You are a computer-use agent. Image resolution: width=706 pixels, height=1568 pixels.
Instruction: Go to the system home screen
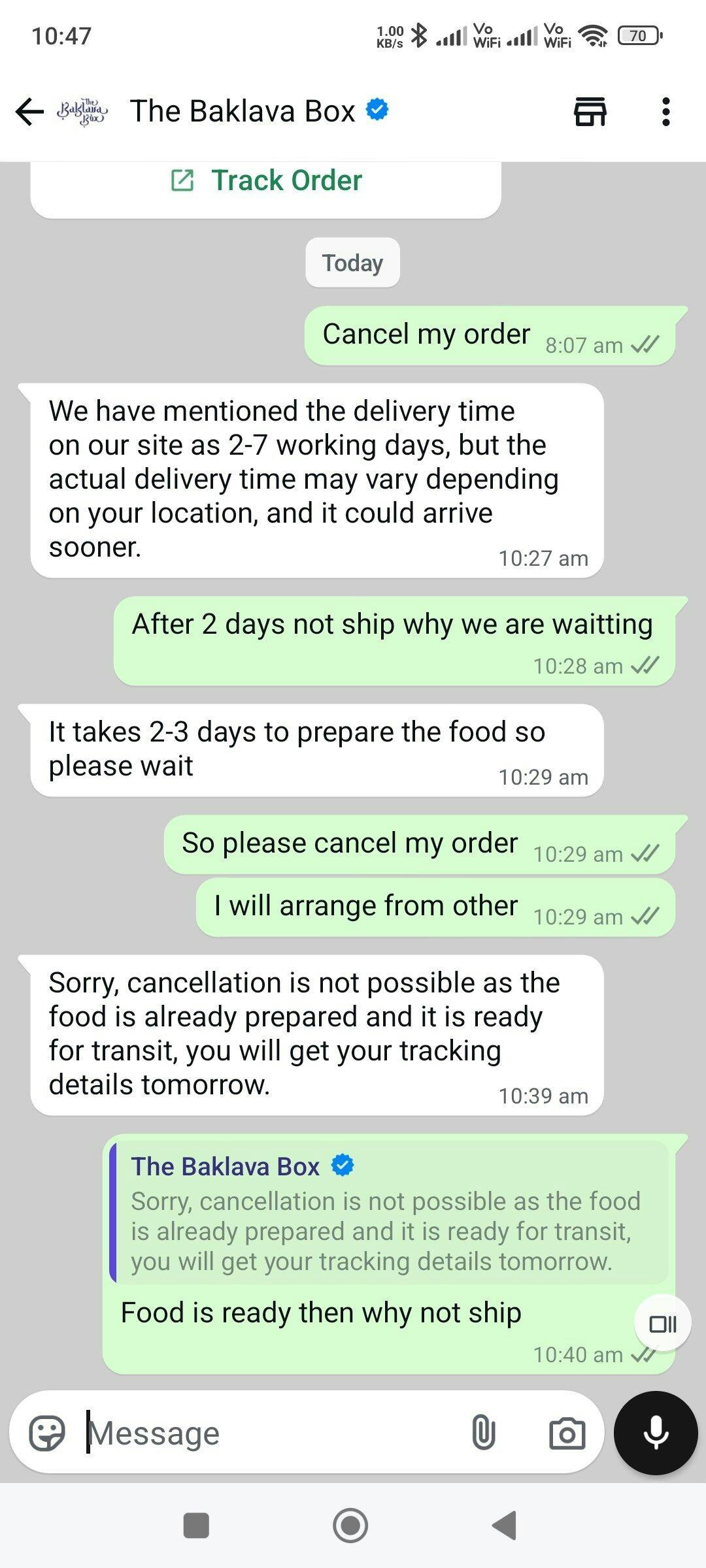[x=350, y=1526]
